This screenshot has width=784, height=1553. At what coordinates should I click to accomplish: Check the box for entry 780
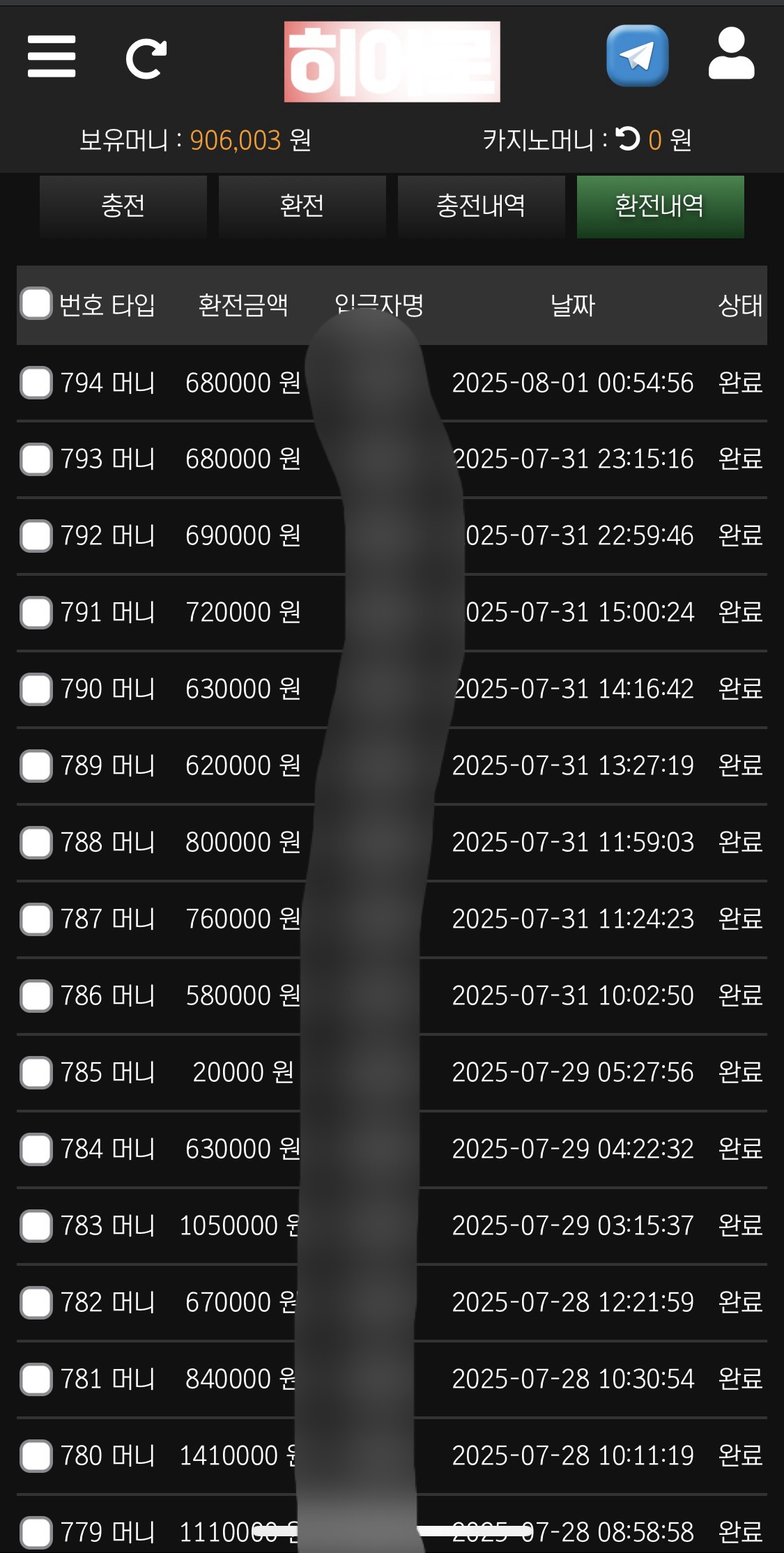[36, 1456]
